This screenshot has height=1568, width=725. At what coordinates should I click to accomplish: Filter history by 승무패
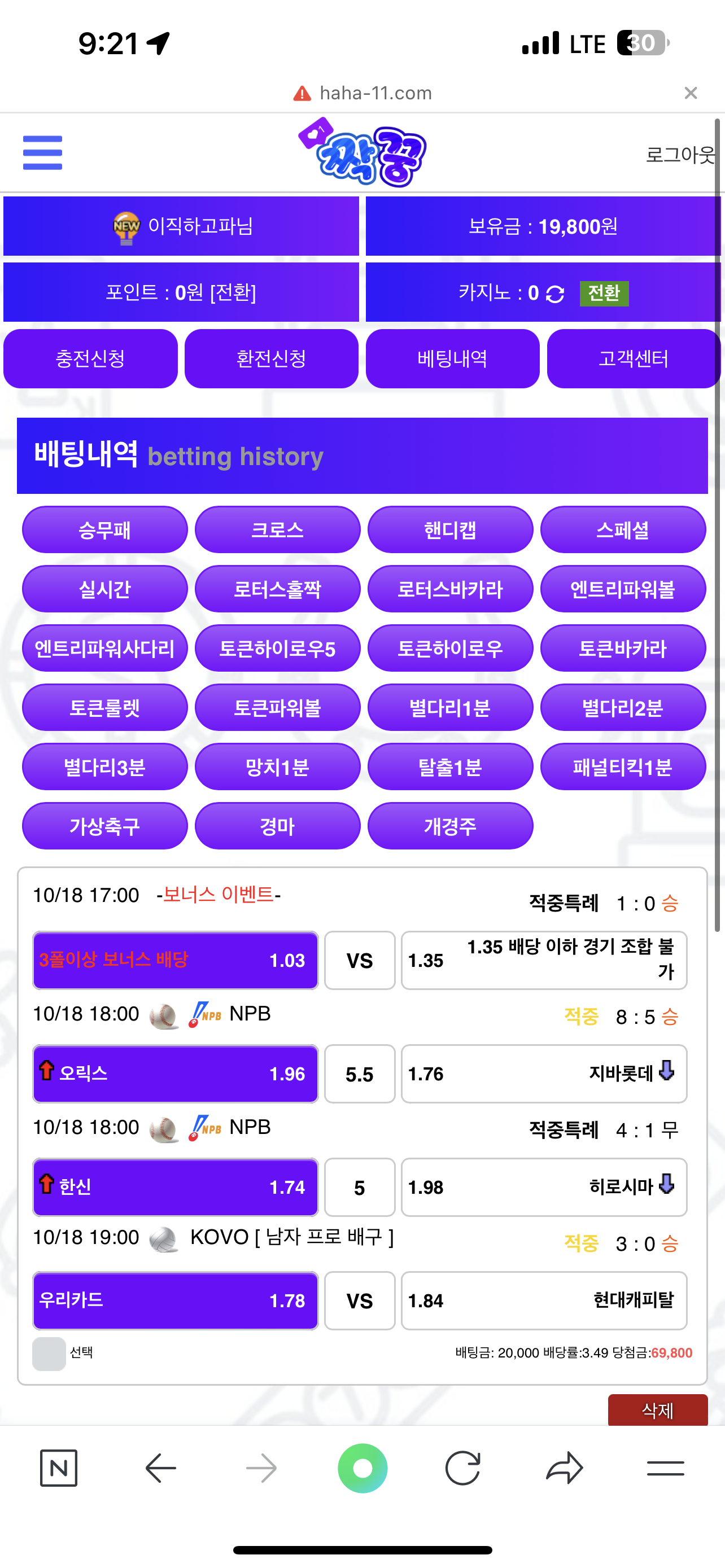coord(104,529)
